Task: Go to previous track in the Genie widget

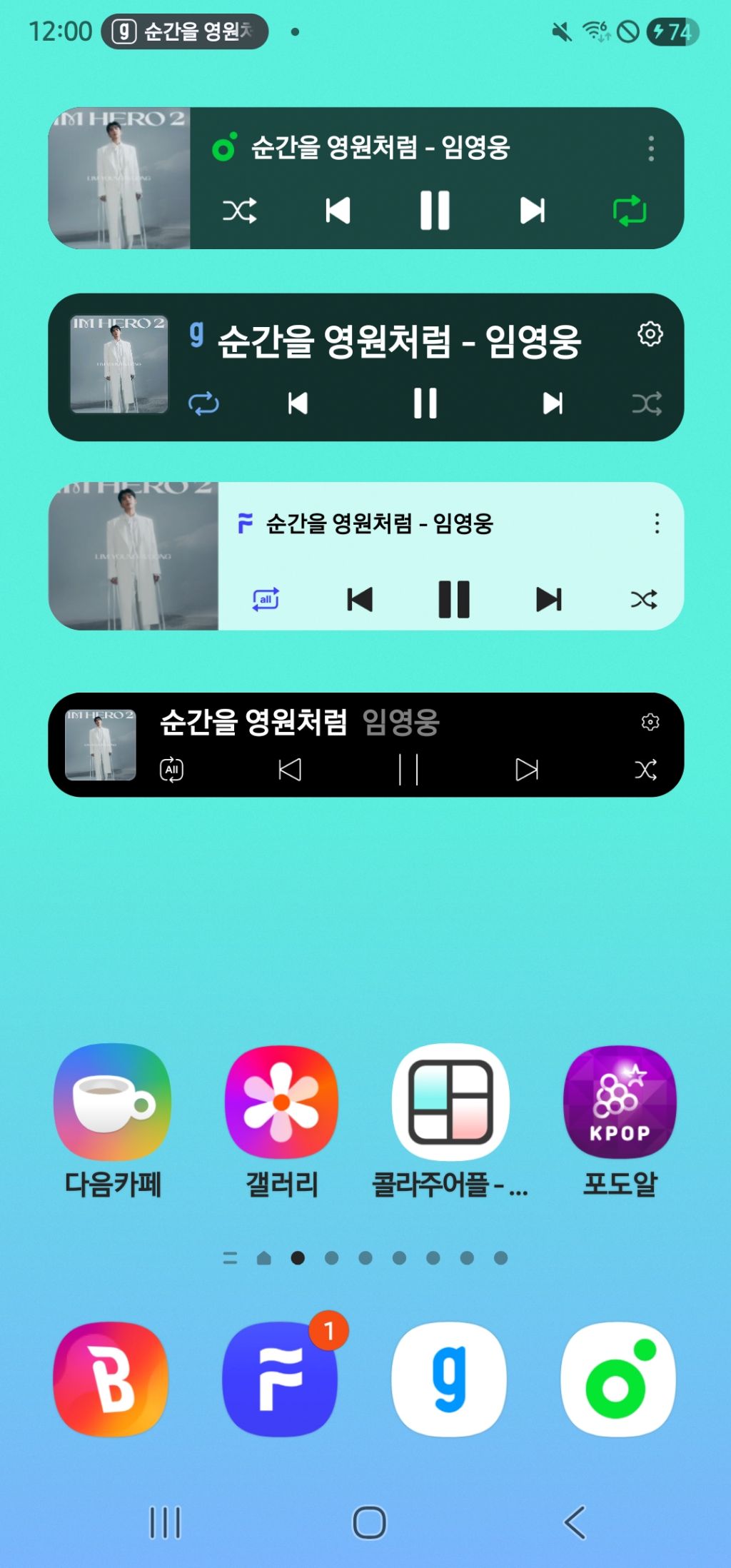Action: [x=298, y=403]
